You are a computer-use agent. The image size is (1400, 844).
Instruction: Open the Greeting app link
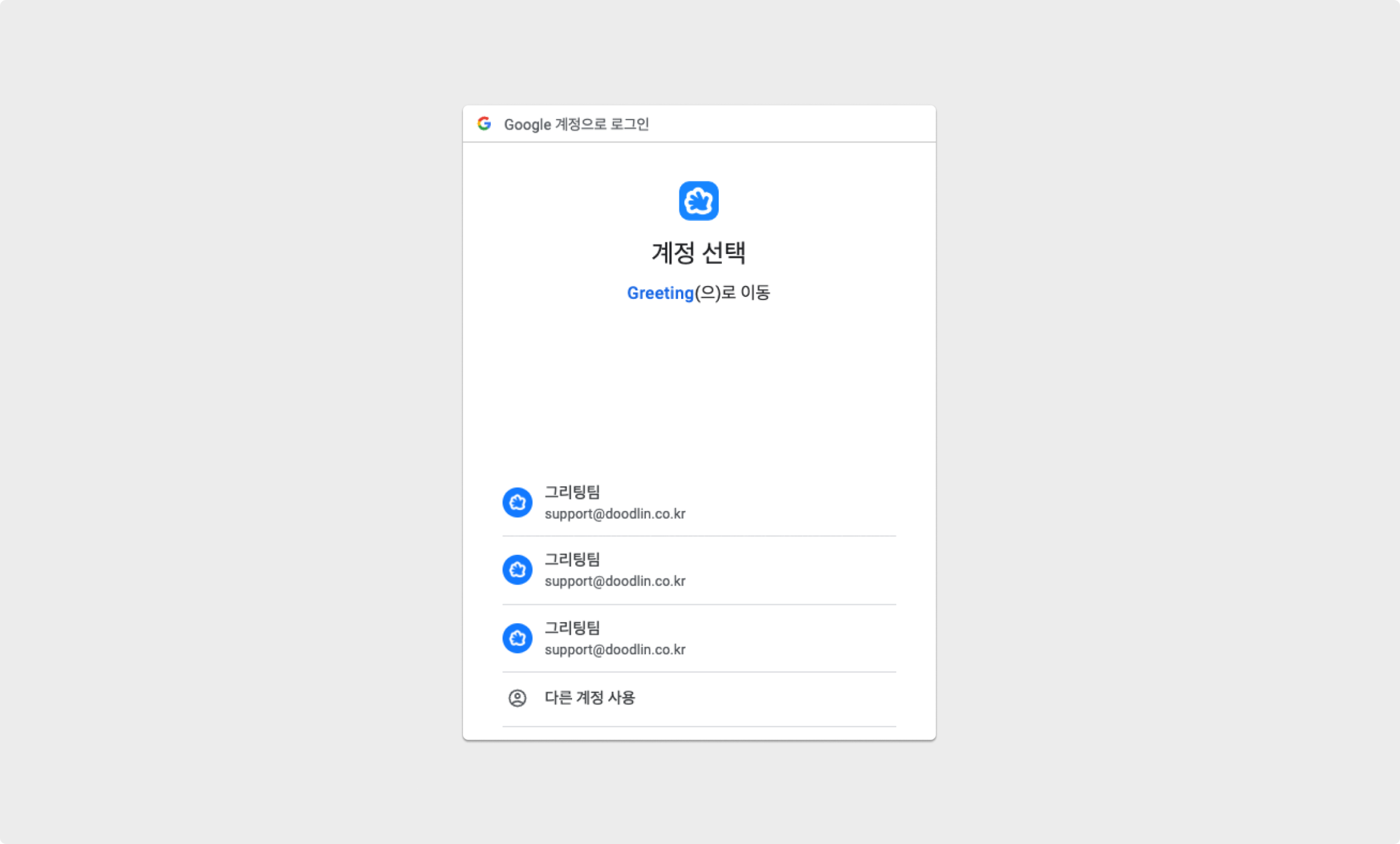[659, 293]
